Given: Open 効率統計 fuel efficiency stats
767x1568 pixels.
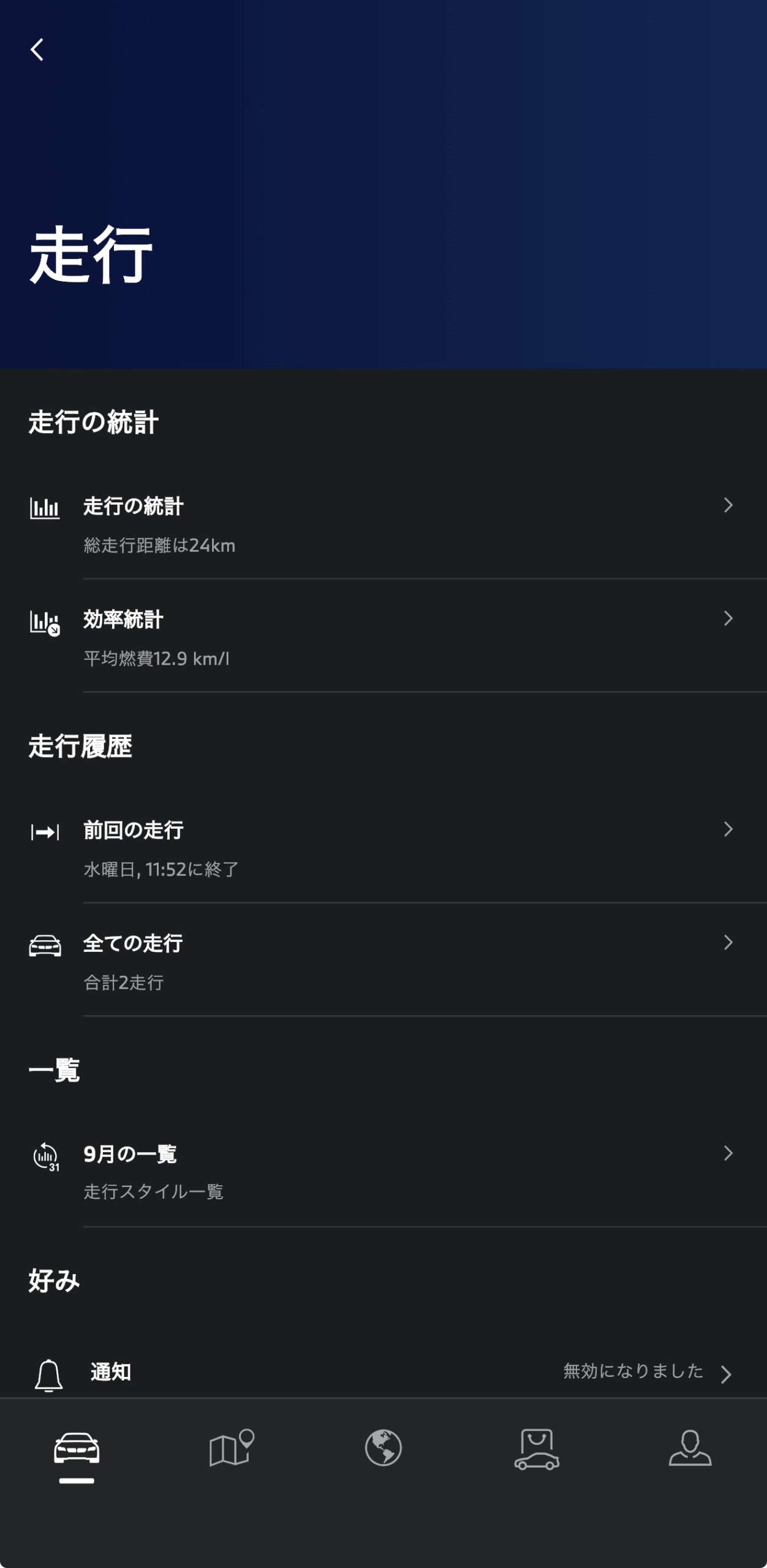Looking at the screenshot, I should pyautogui.click(x=383, y=638).
